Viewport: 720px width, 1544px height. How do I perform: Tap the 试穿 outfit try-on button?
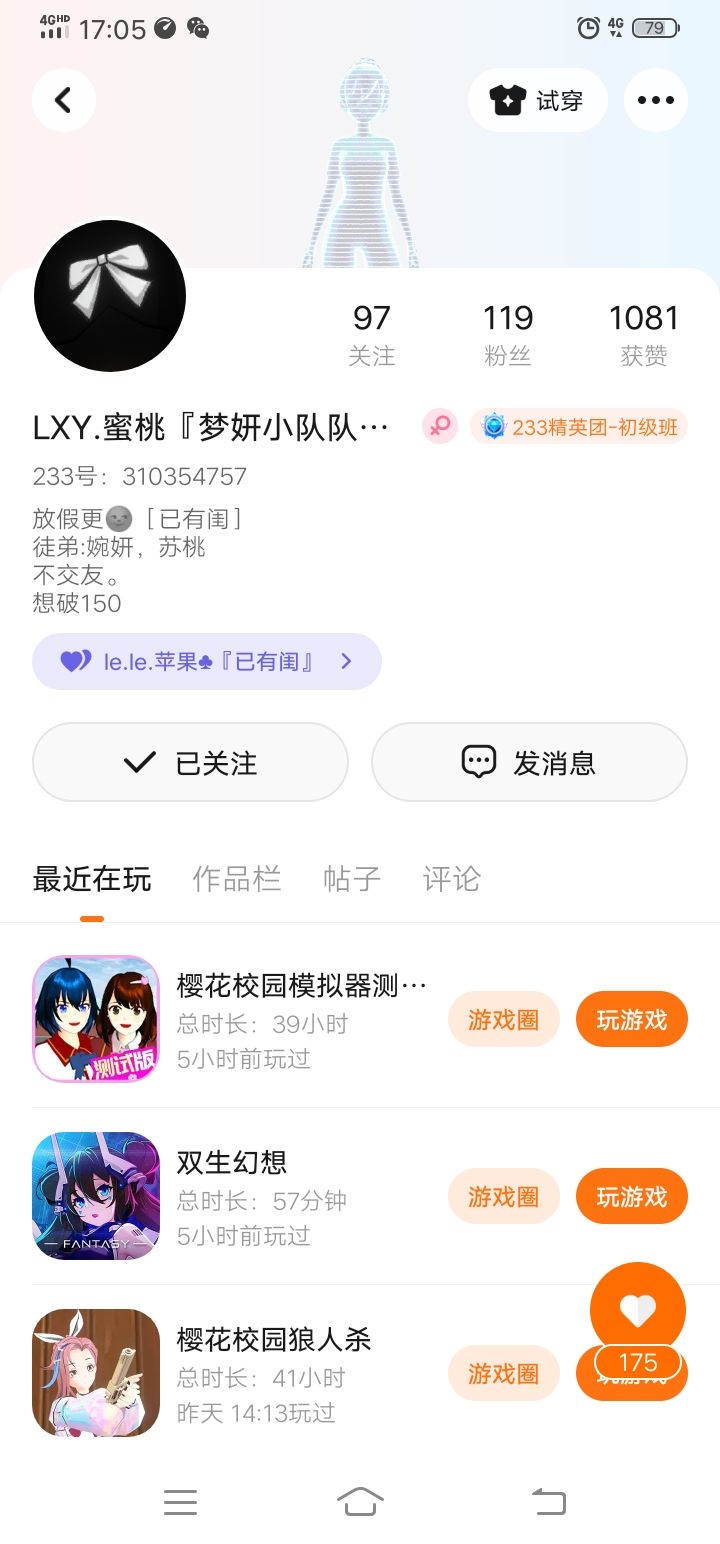537,100
